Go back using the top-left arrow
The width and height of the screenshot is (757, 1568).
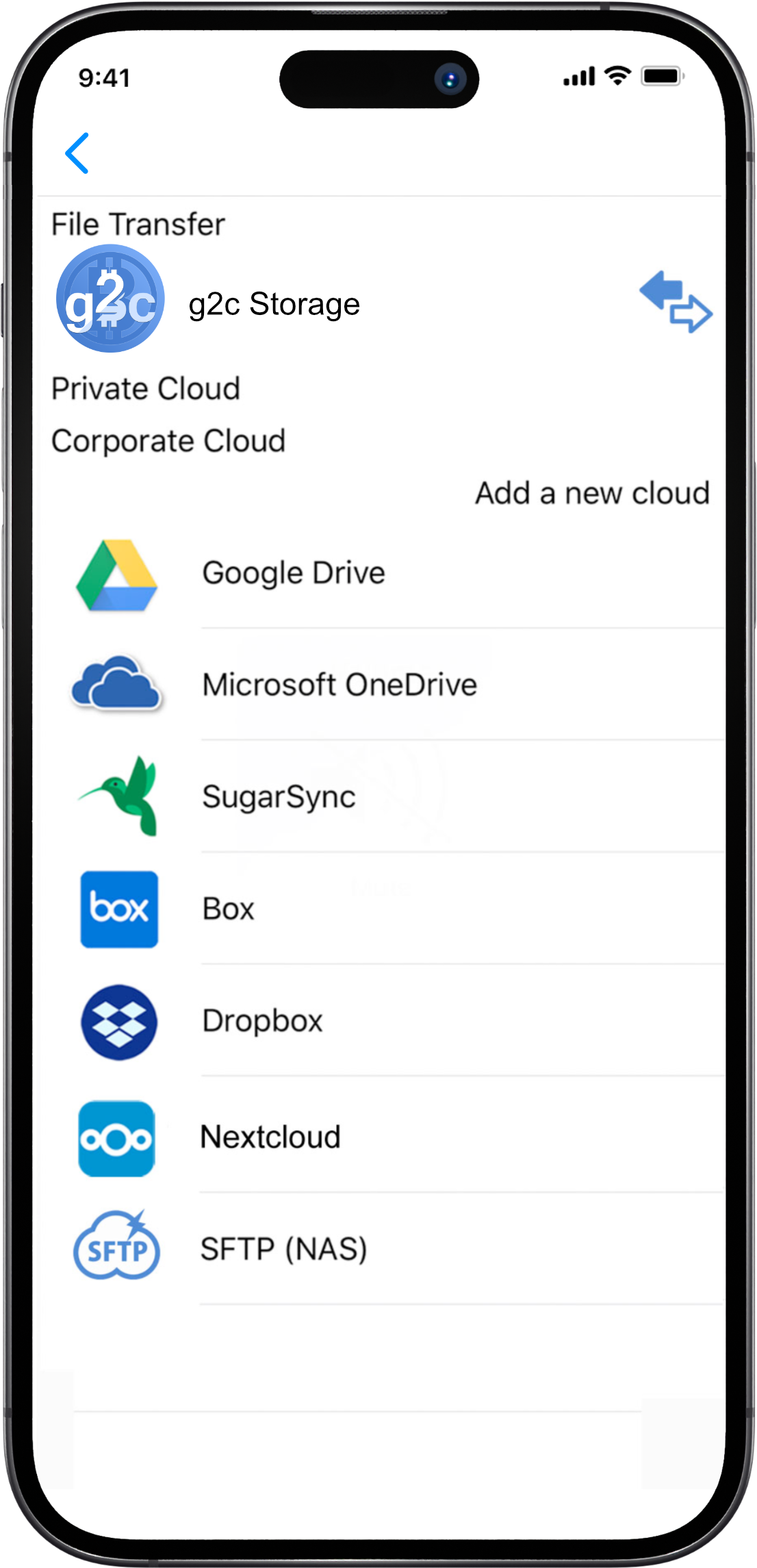tap(77, 153)
